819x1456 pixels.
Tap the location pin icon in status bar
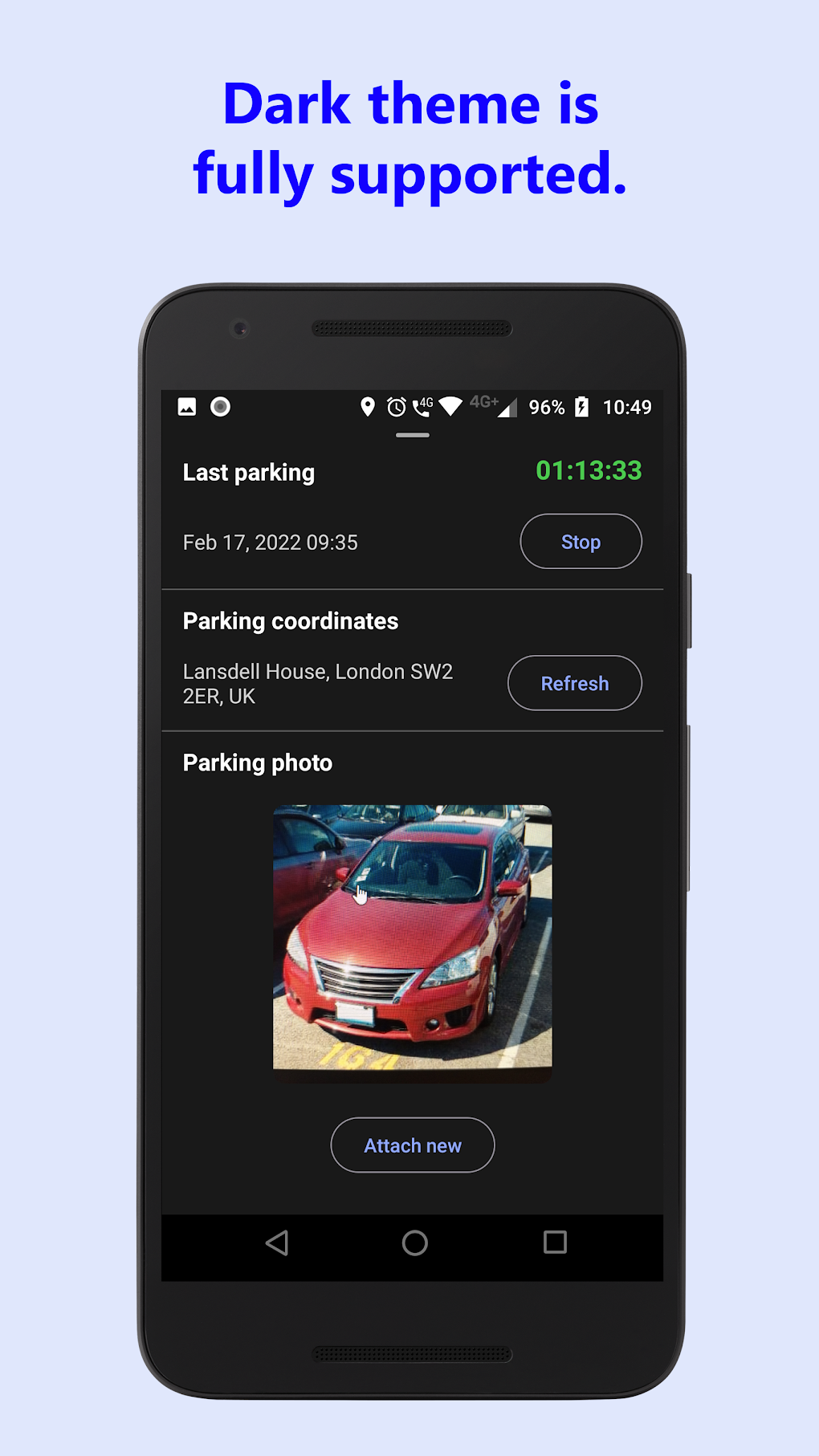coord(368,408)
